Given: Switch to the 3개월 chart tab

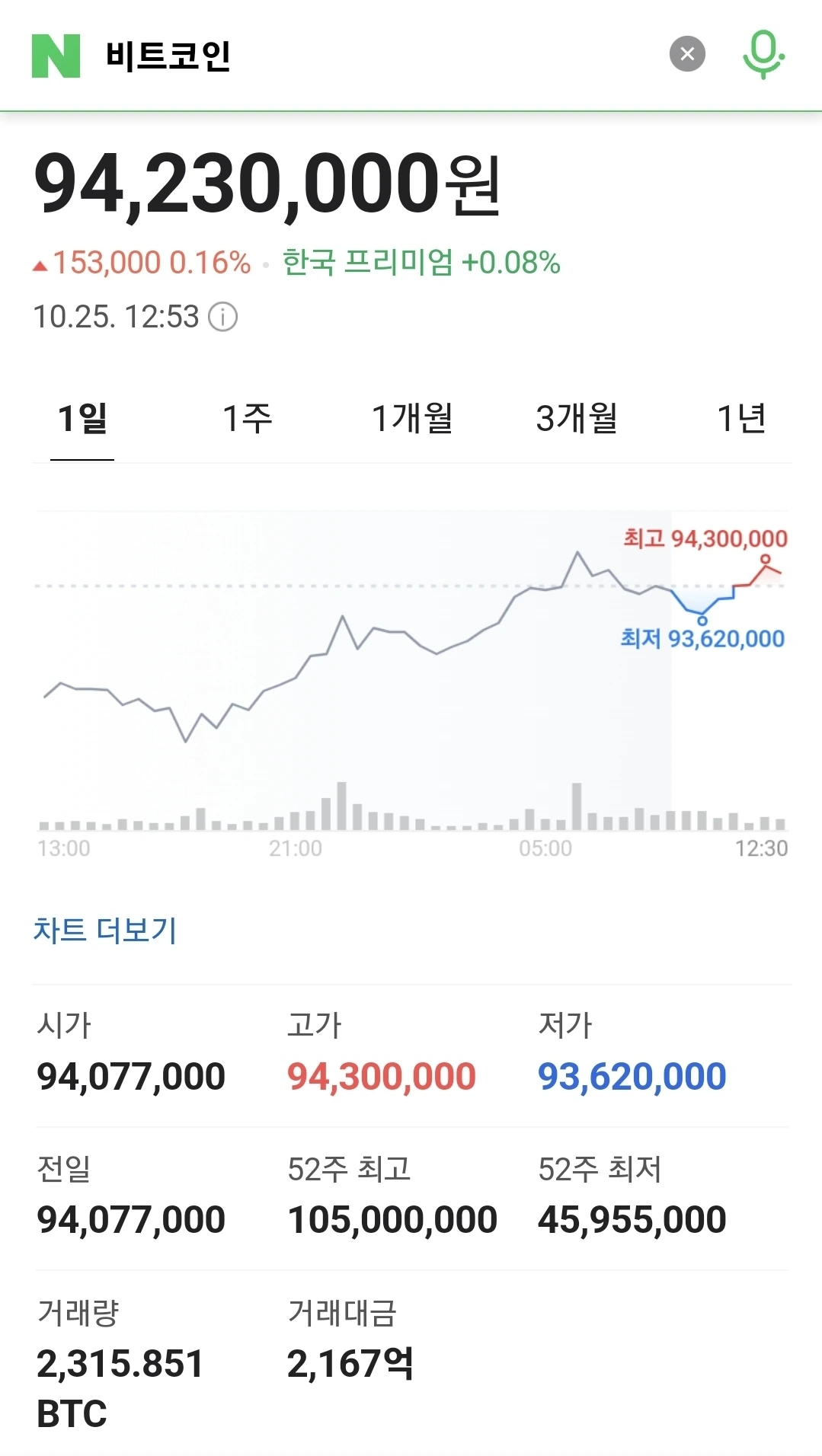Looking at the screenshot, I should [577, 418].
